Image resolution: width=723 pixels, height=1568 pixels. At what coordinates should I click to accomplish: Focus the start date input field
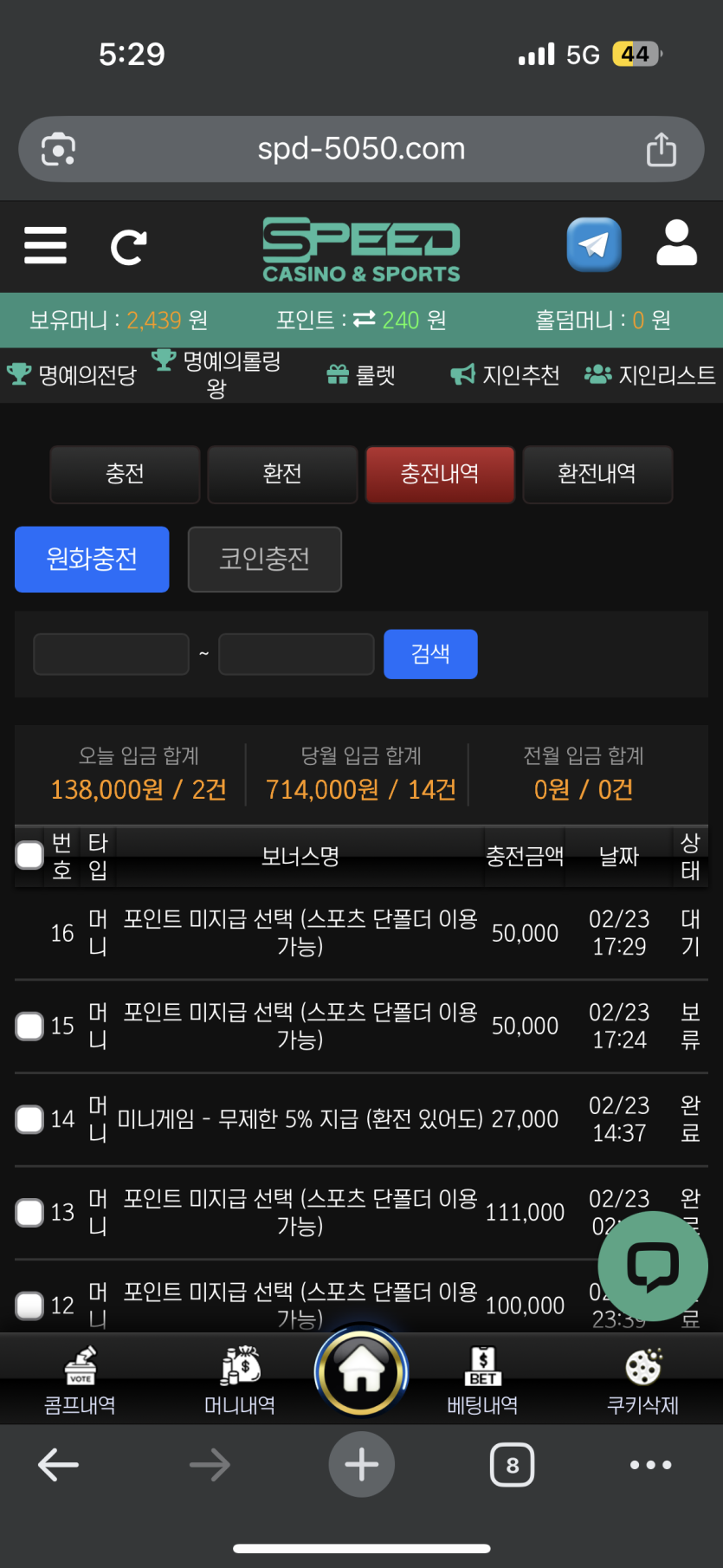[x=111, y=654]
